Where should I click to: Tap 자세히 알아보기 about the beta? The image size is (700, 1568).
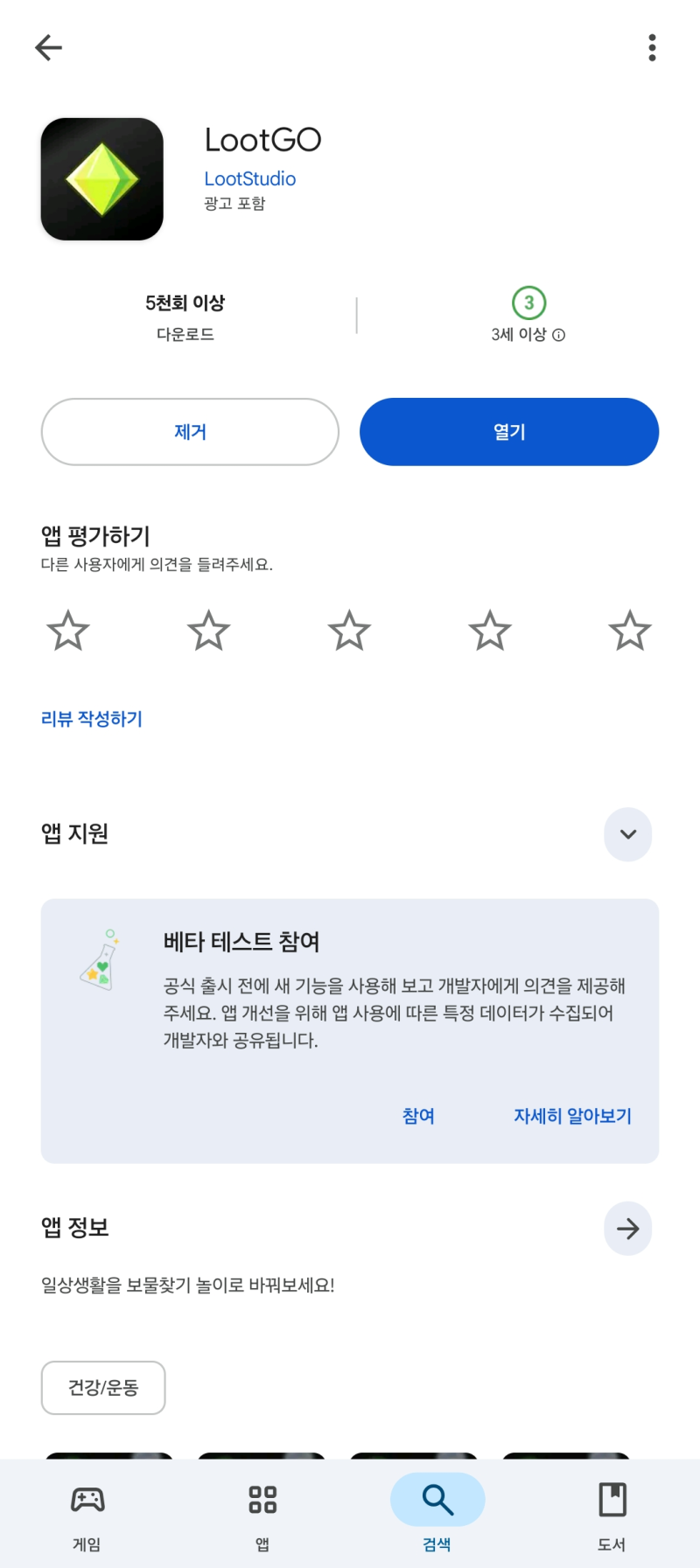[x=572, y=1116]
